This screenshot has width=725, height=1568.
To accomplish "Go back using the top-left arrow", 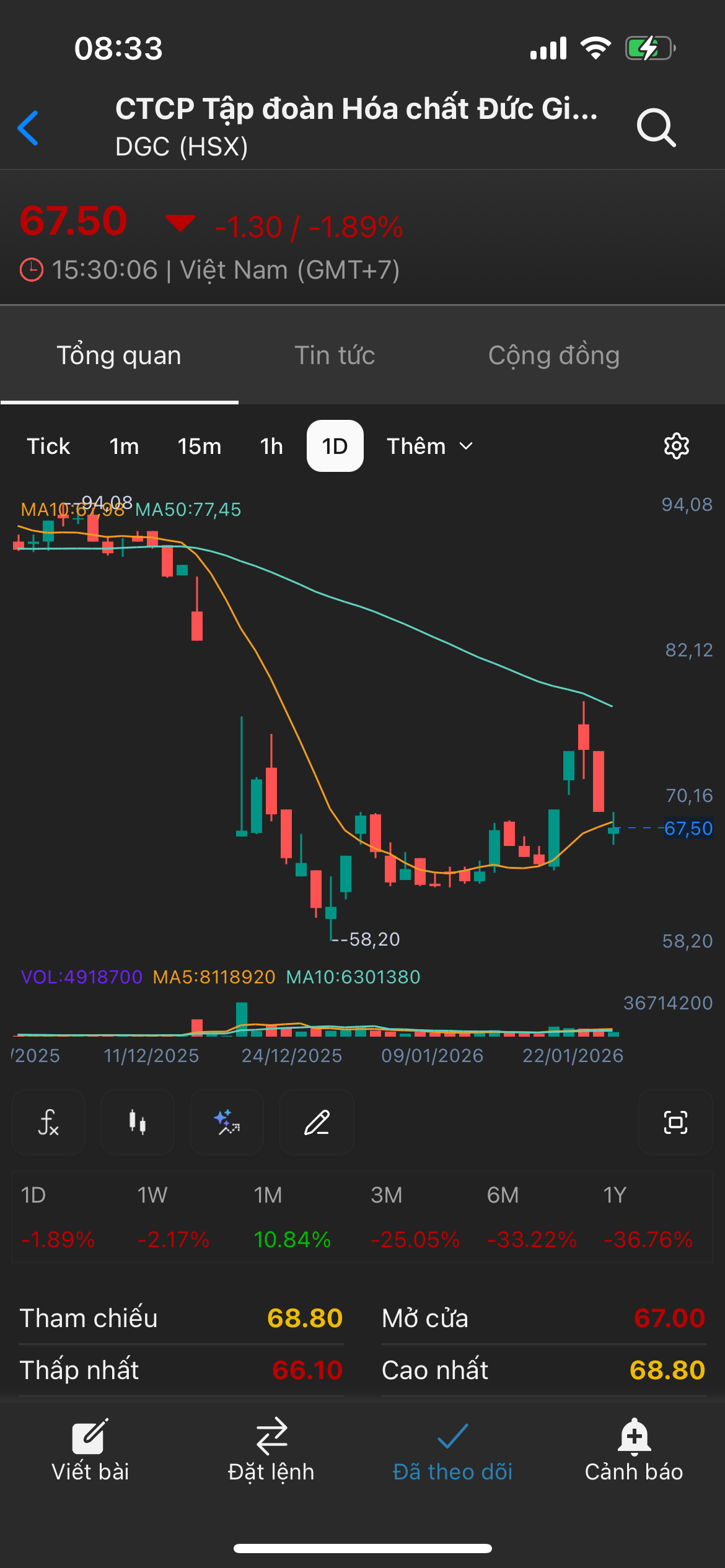I will pyautogui.click(x=29, y=128).
